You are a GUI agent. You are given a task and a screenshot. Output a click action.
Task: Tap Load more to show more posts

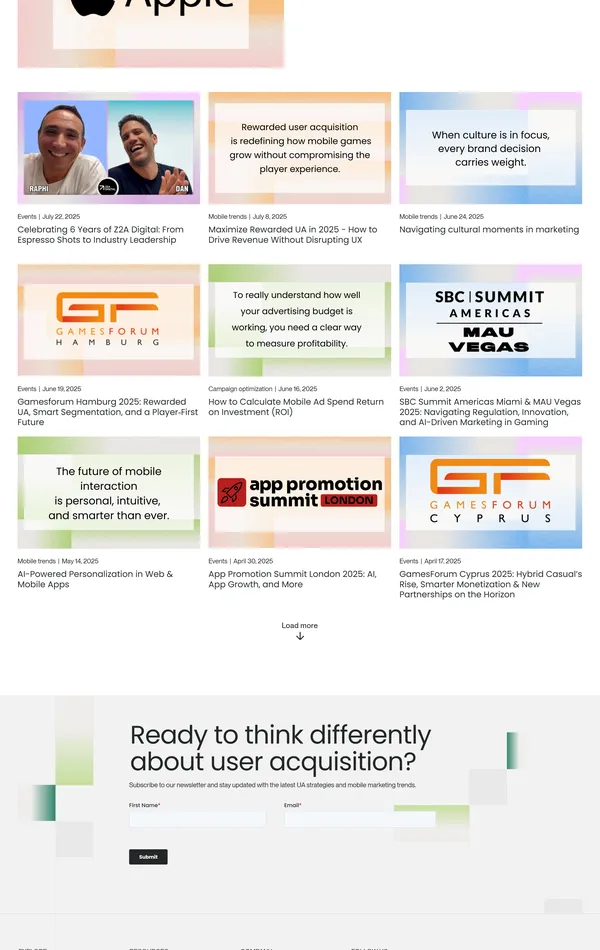click(x=299, y=629)
